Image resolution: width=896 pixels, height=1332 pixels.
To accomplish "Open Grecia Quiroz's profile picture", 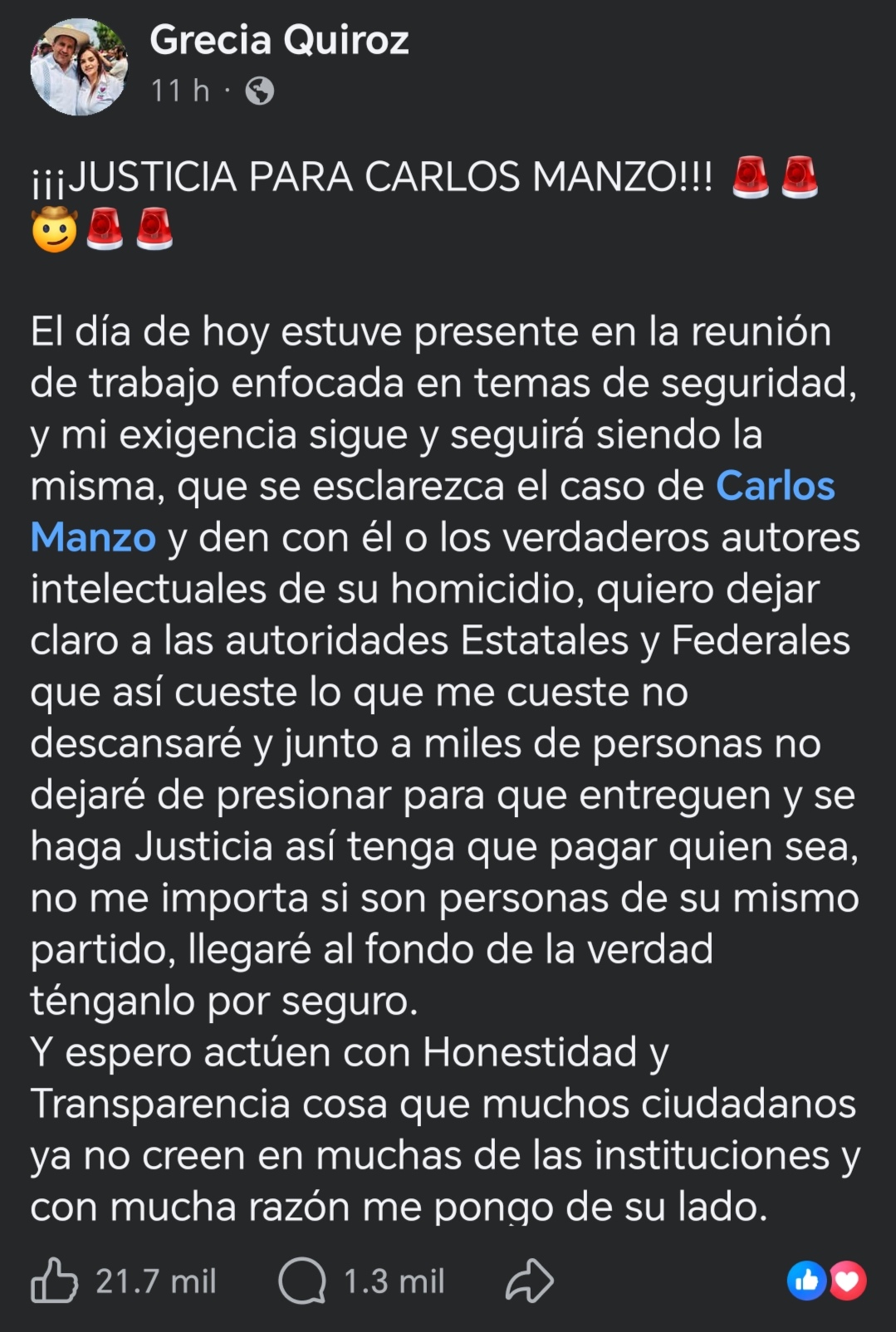I will [79, 67].
